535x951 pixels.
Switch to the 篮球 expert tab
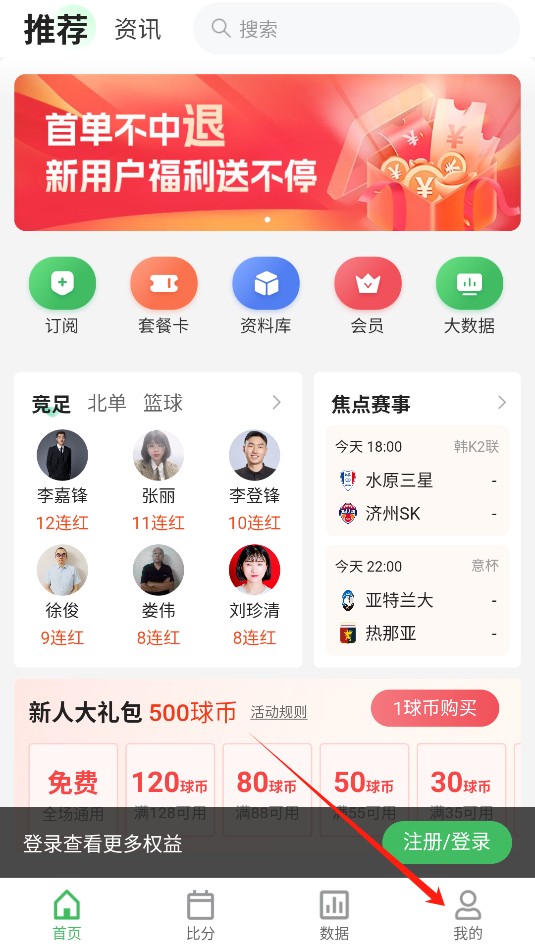click(163, 403)
